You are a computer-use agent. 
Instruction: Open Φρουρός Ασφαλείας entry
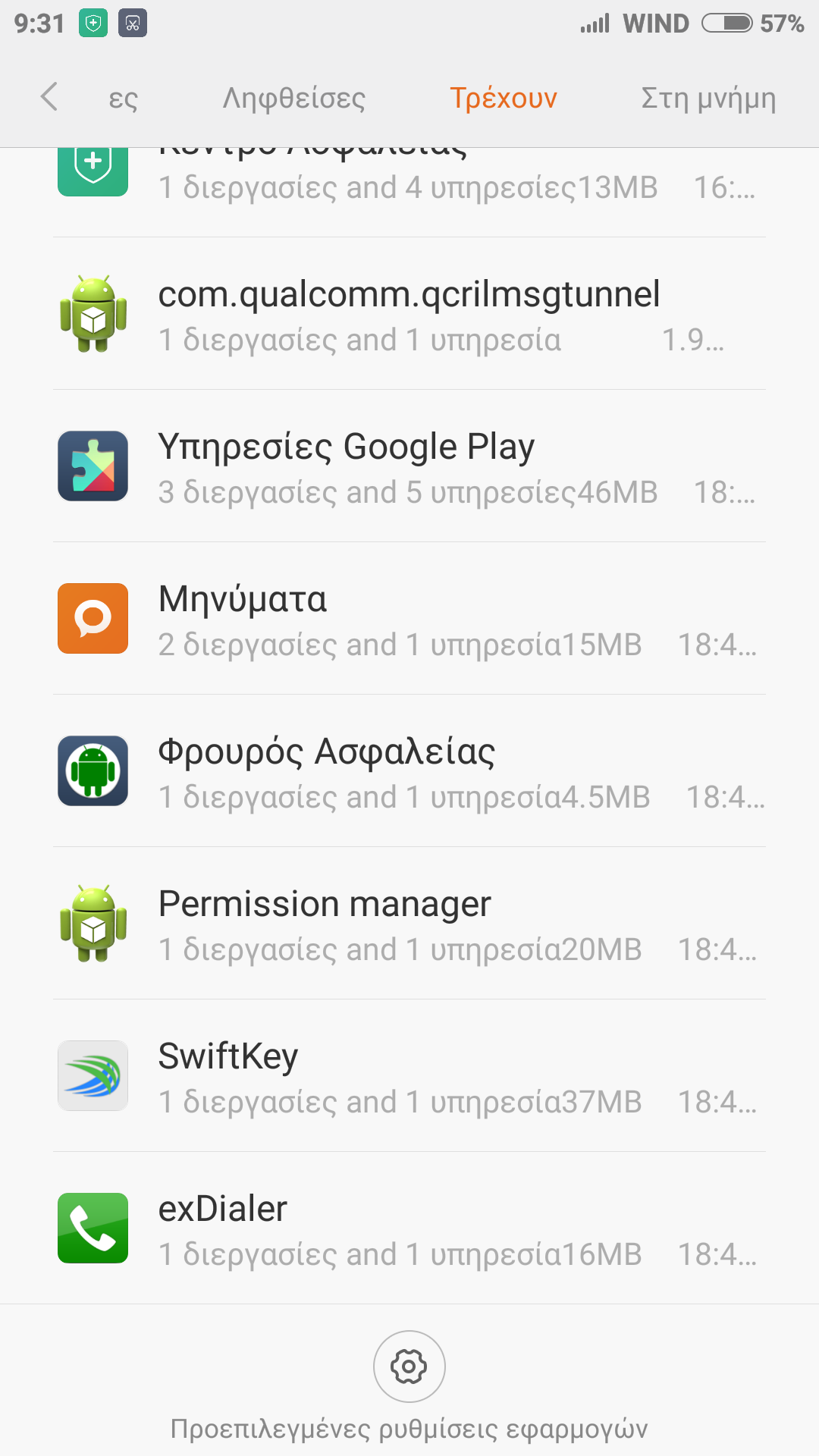(x=409, y=772)
